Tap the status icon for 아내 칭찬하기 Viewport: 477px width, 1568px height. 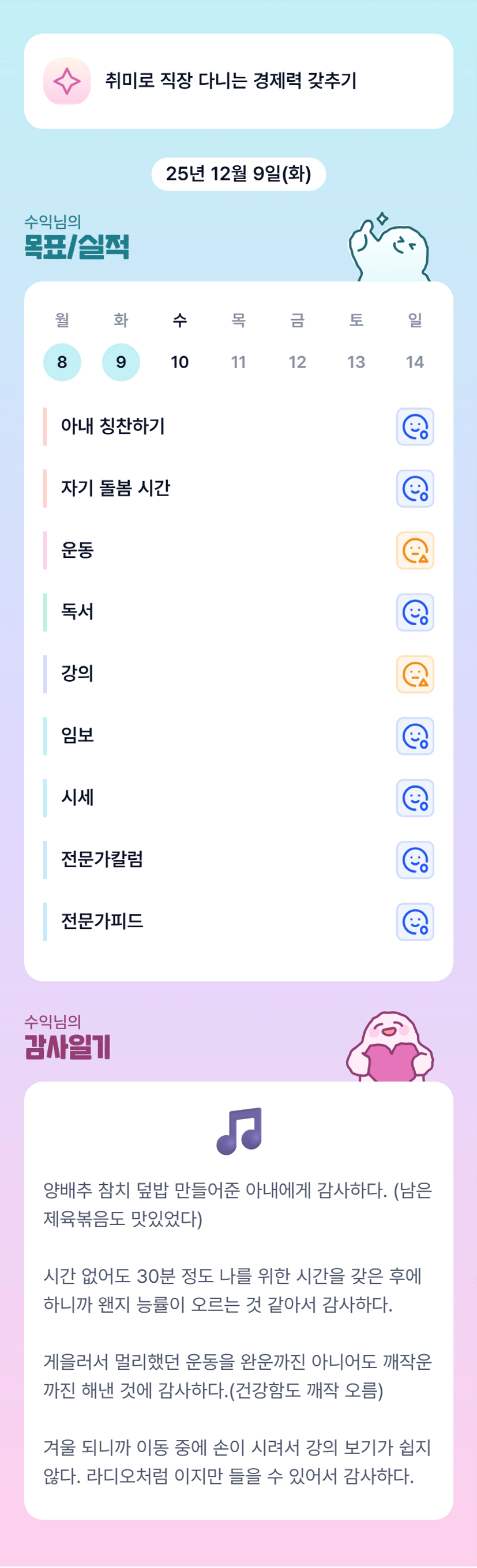click(415, 426)
